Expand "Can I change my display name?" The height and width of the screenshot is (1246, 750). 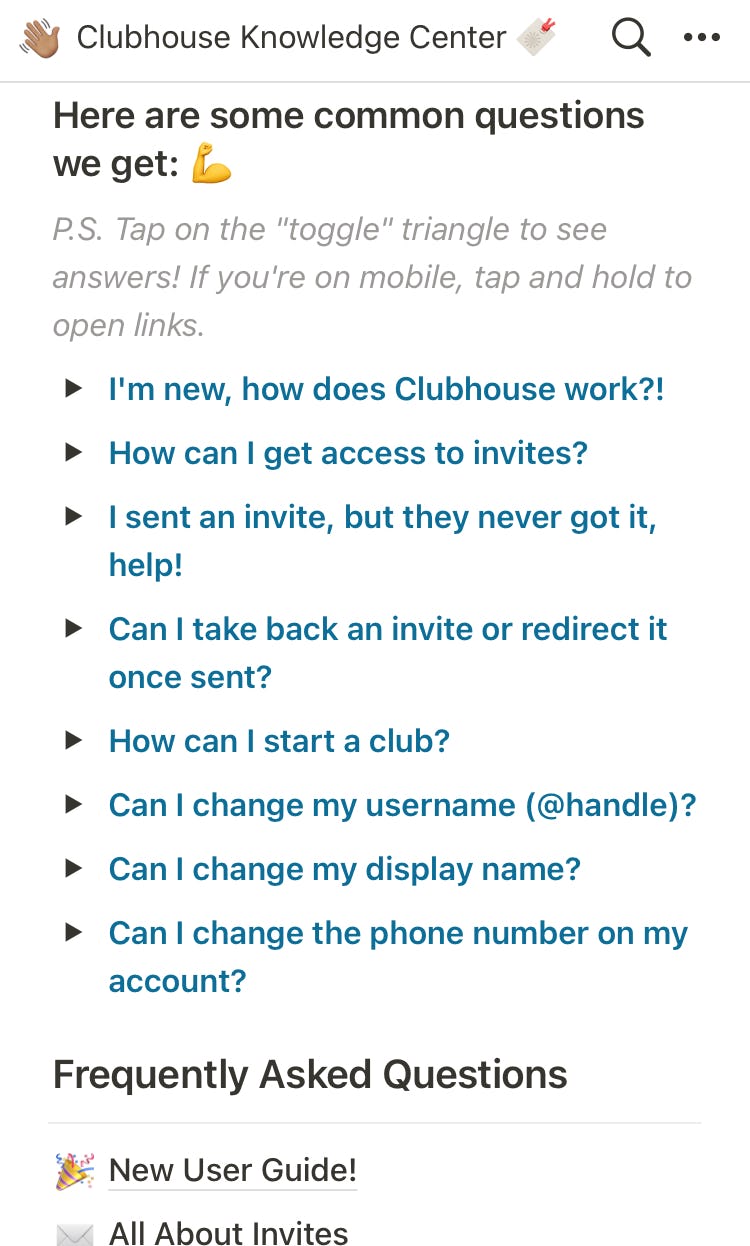[73, 868]
